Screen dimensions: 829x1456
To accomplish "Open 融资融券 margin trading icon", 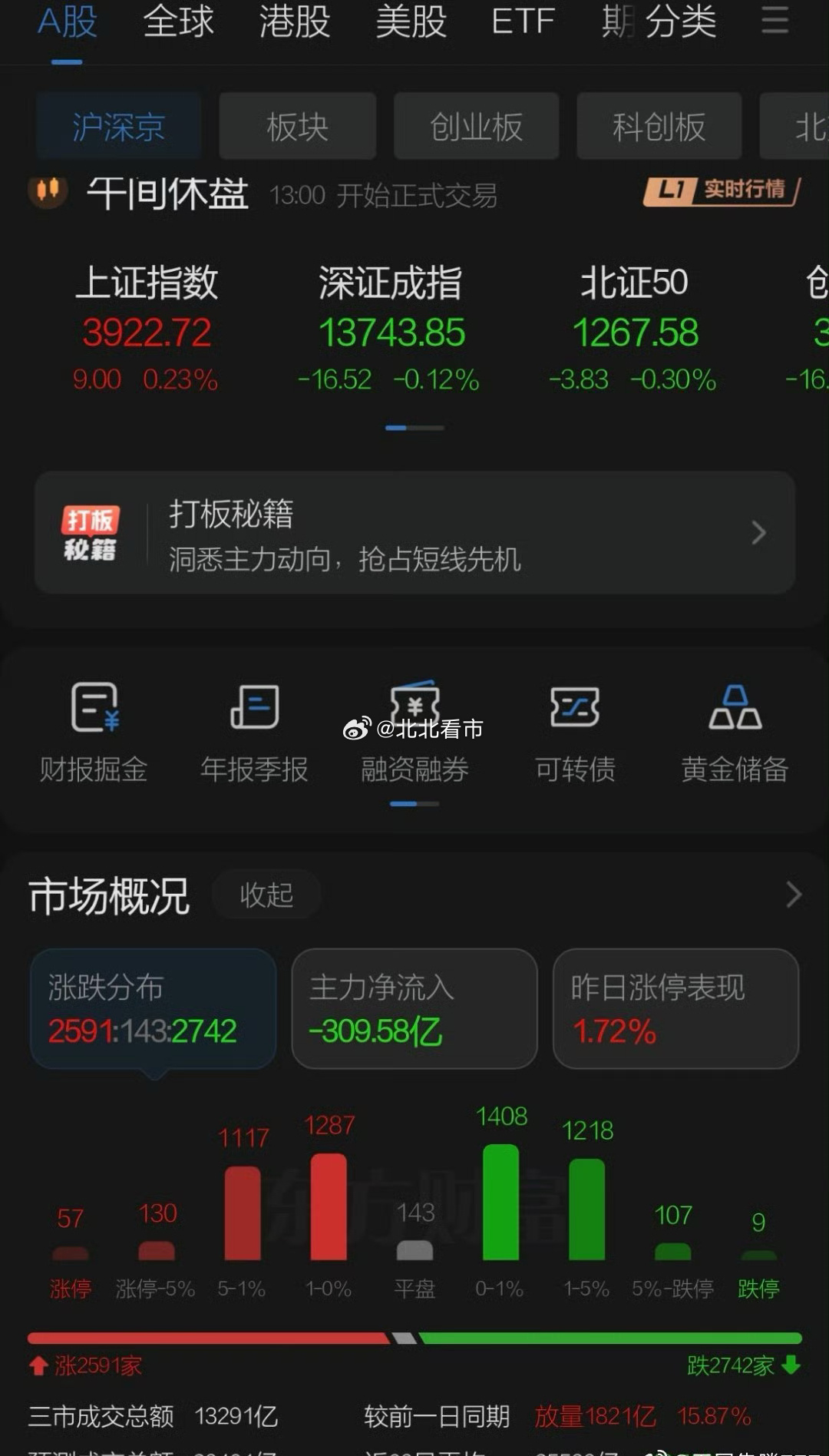I will [414, 730].
